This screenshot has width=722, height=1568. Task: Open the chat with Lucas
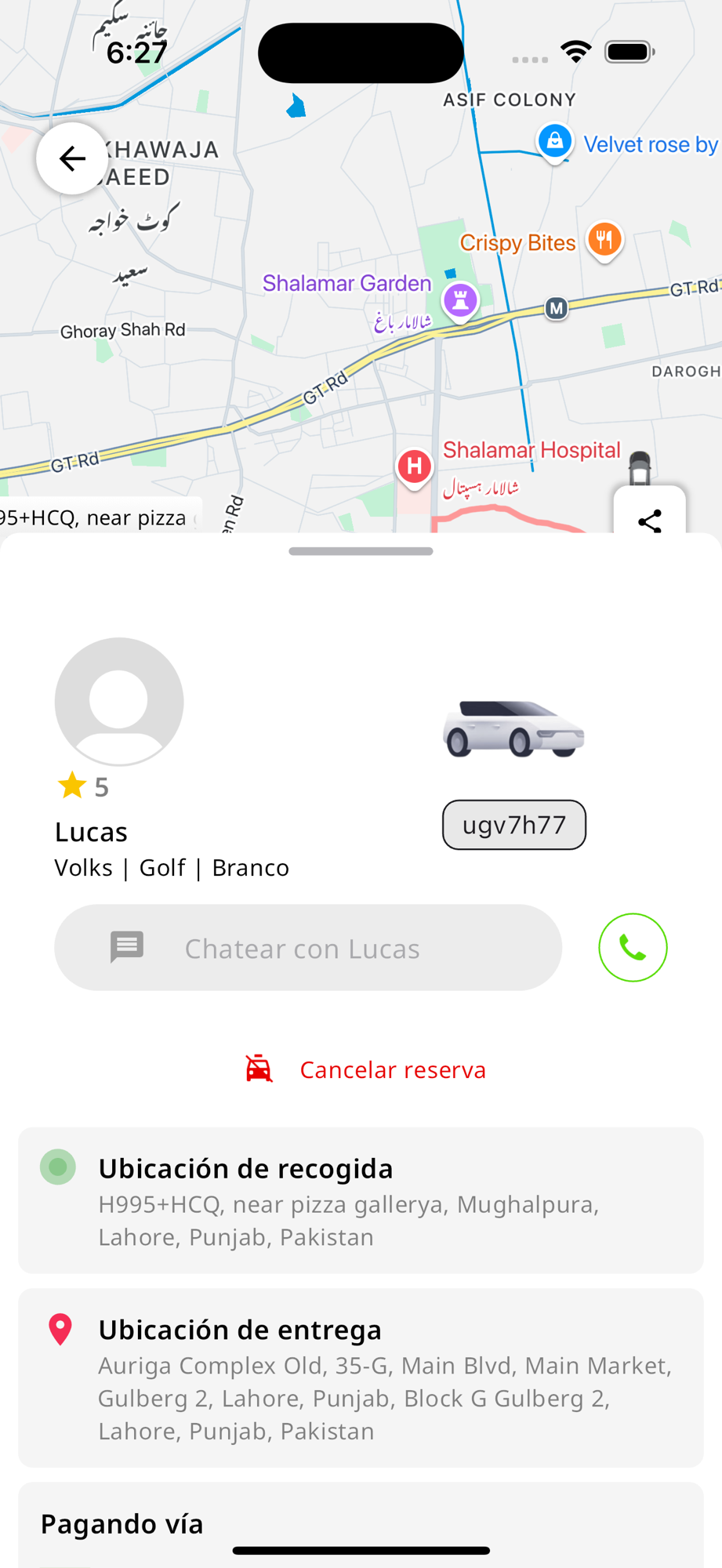point(308,948)
